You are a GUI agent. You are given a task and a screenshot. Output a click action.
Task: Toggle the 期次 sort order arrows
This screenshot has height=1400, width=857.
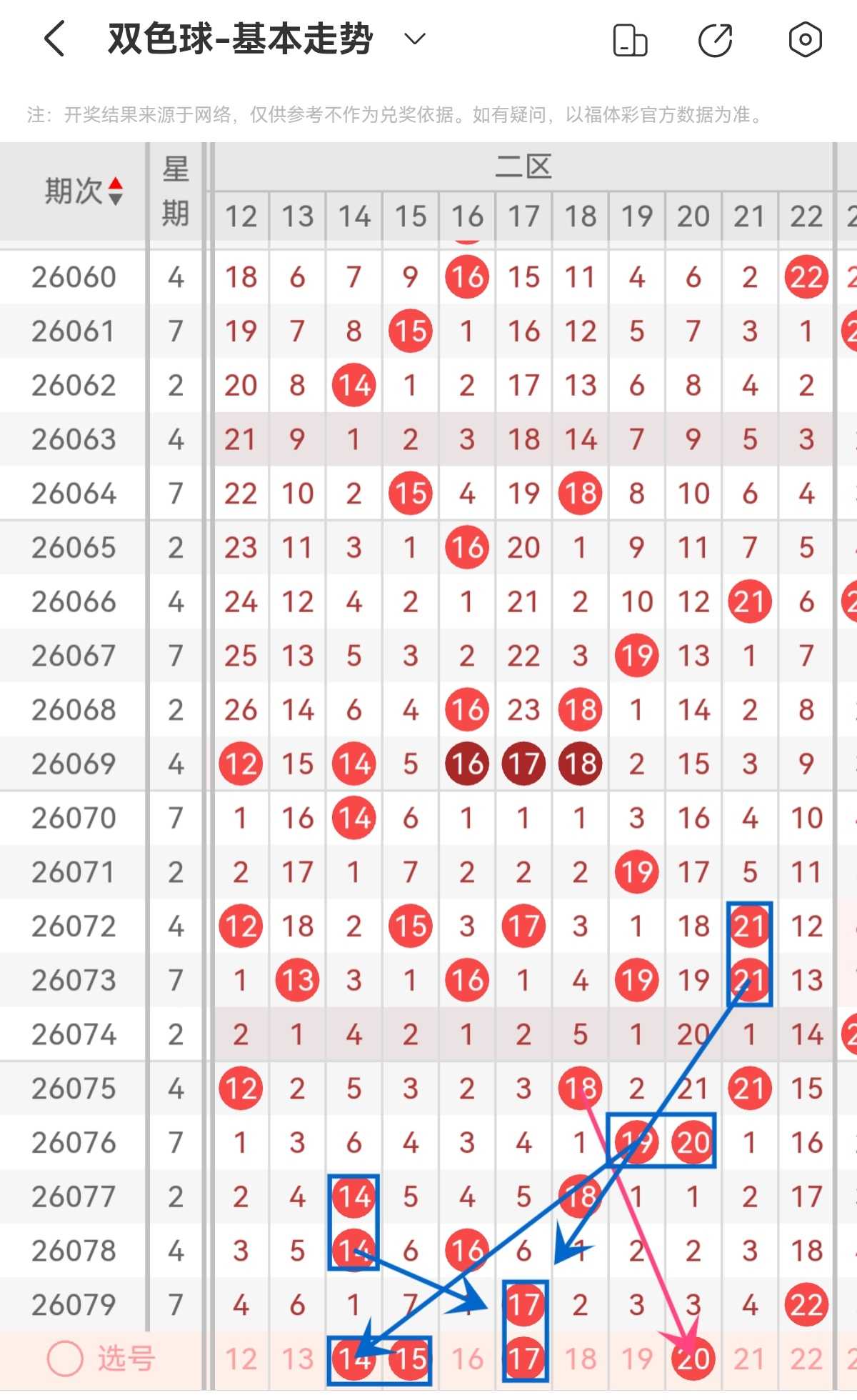tap(116, 191)
